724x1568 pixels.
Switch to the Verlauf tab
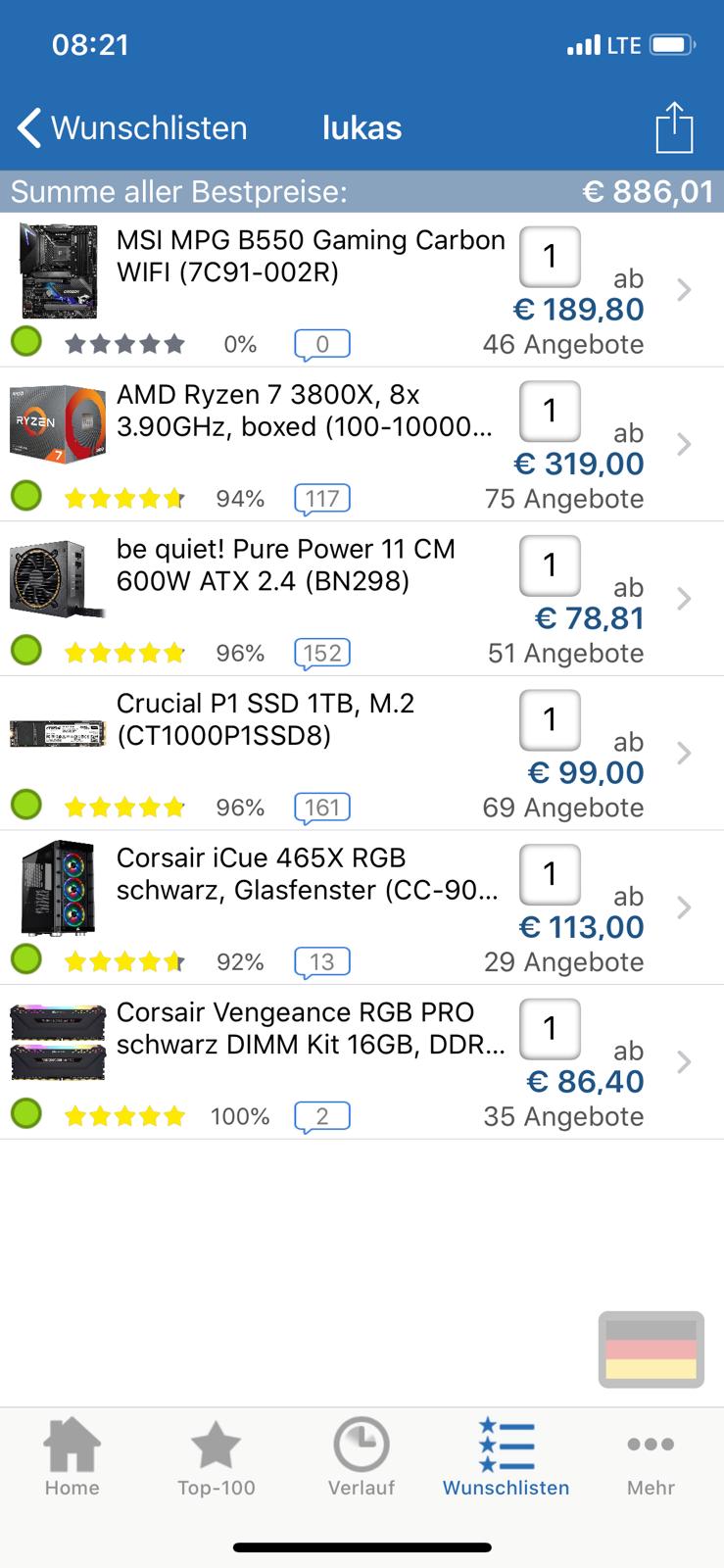(x=362, y=1457)
